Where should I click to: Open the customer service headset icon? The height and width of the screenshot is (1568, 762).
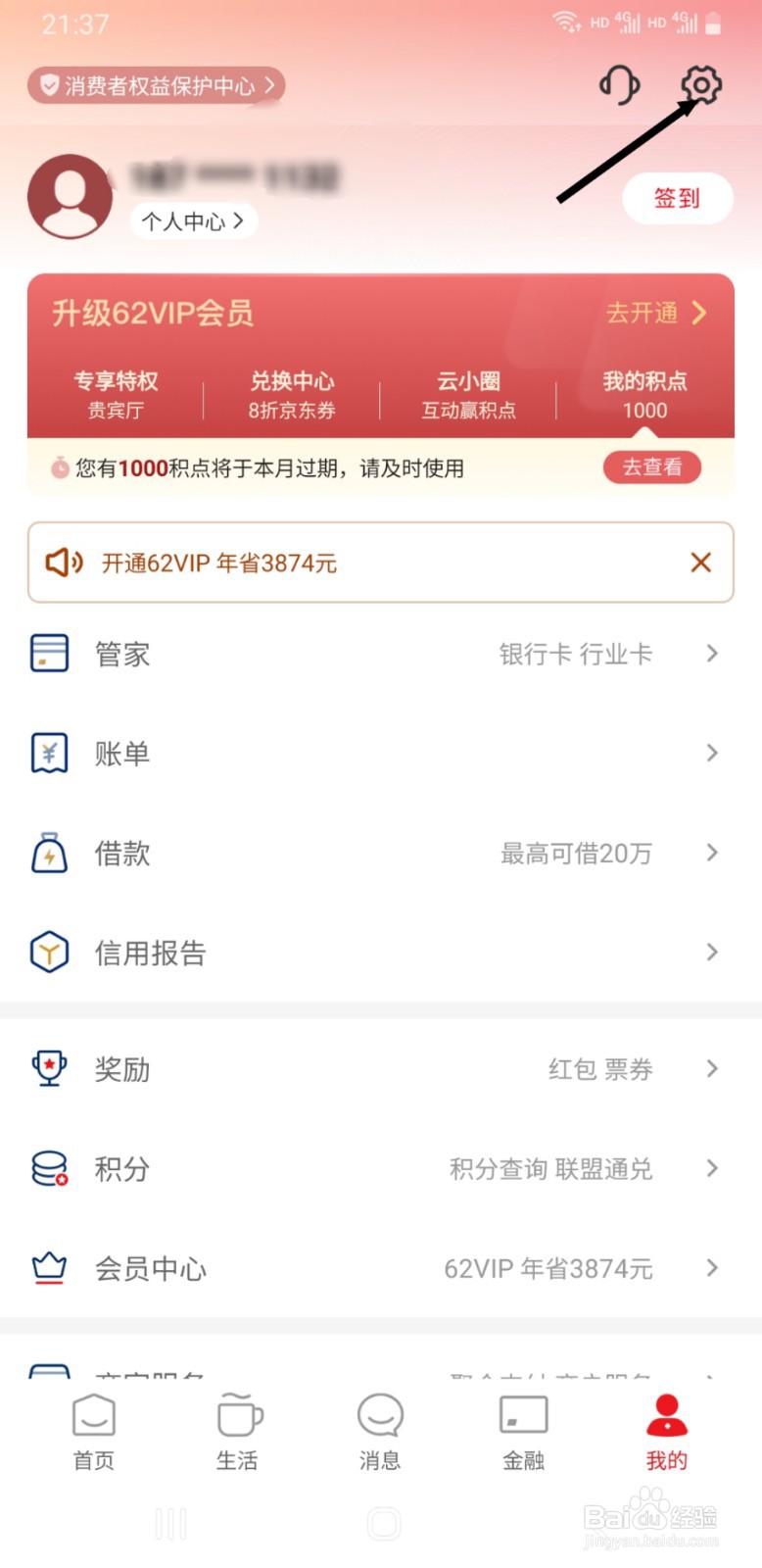click(x=619, y=86)
